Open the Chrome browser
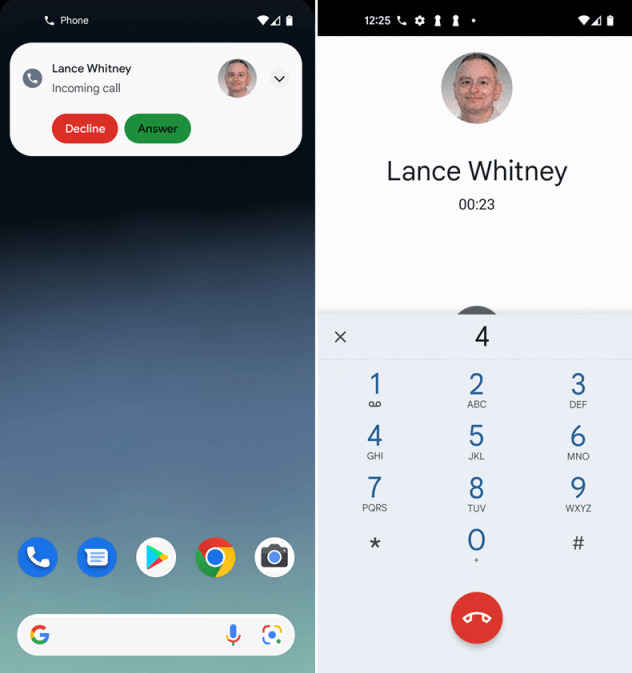Image resolution: width=632 pixels, height=673 pixels. pyautogui.click(x=215, y=557)
